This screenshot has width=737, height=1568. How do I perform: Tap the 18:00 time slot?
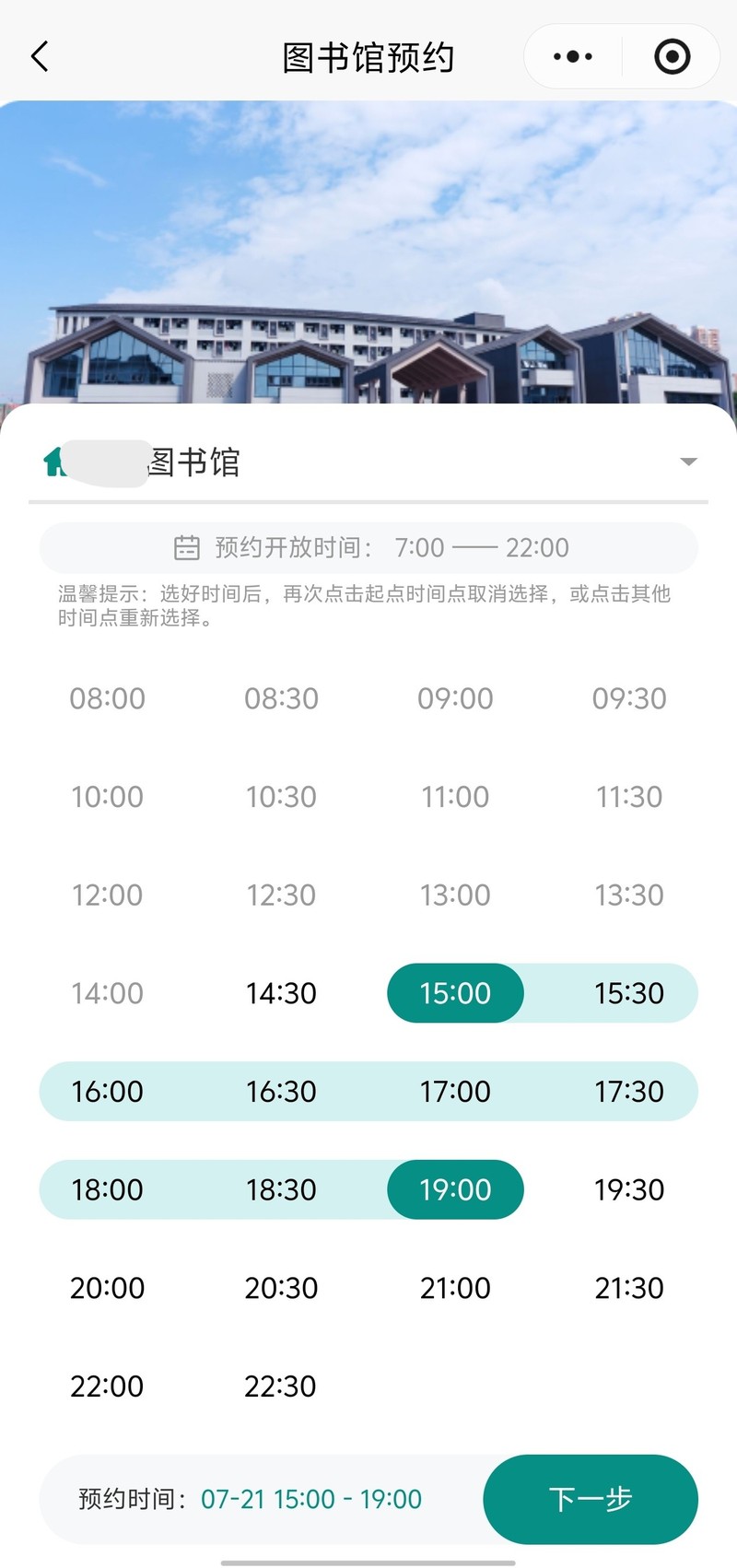coord(107,1189)
